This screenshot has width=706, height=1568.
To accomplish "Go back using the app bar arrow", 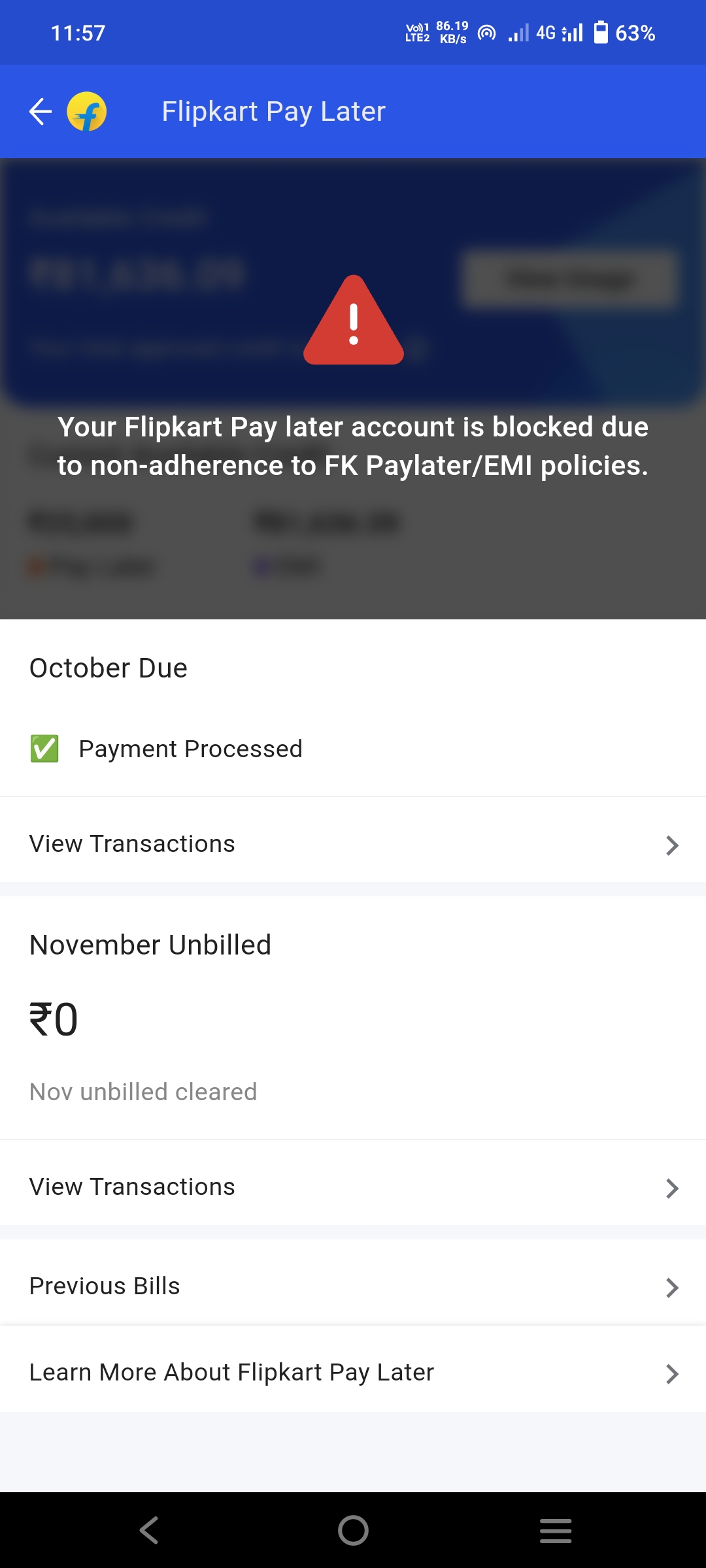I will (x=41, y=112).
